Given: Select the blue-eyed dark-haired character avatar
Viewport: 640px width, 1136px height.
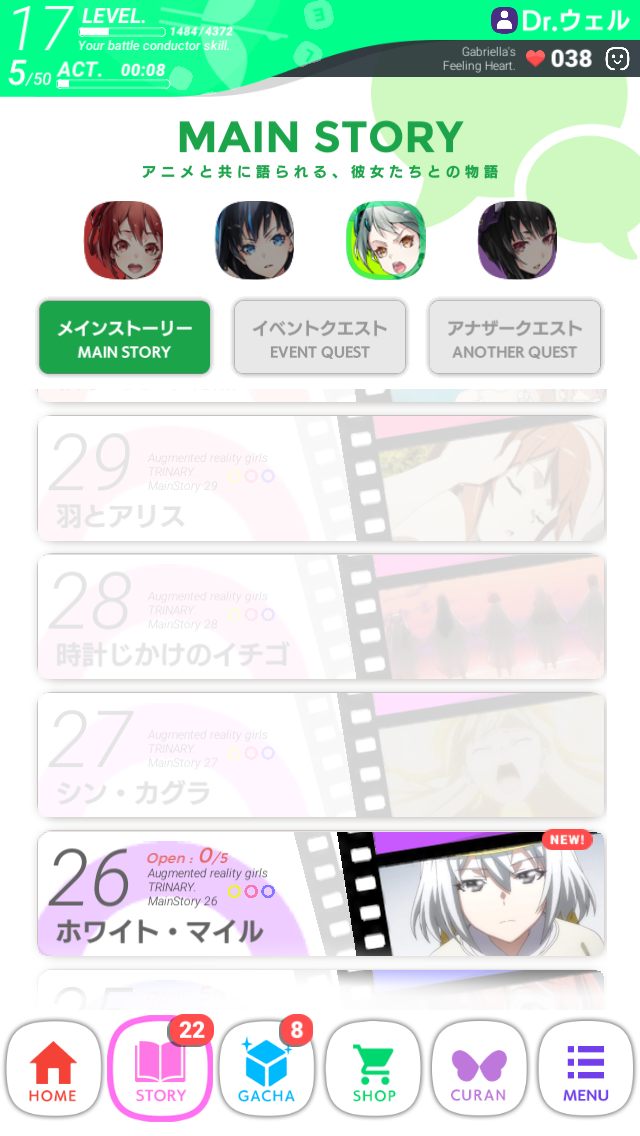Looking at the screenshot, I should (x=254, y=240).
